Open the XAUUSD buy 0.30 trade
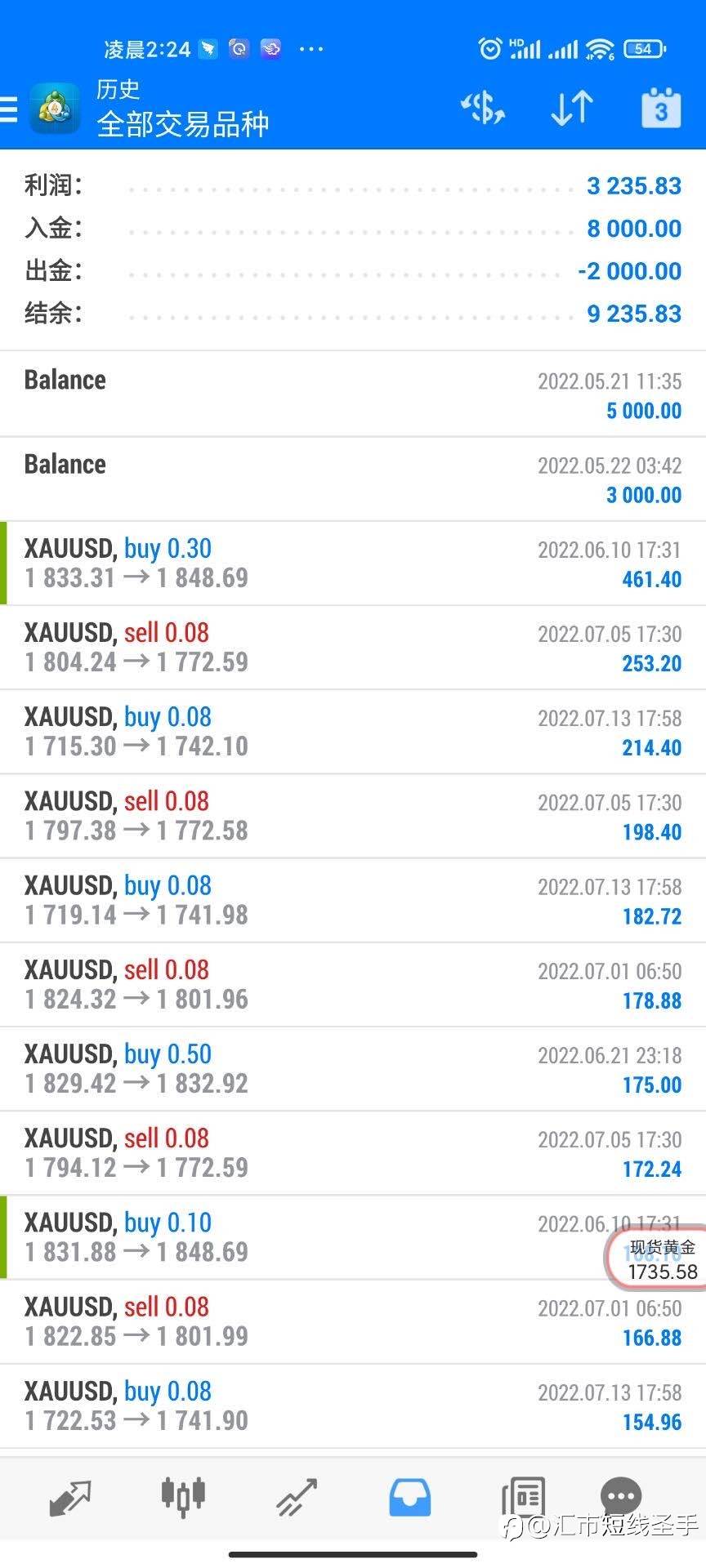The width and height of the screenshot is (706, 1568). pyautogui.click(x=353, y=563)
